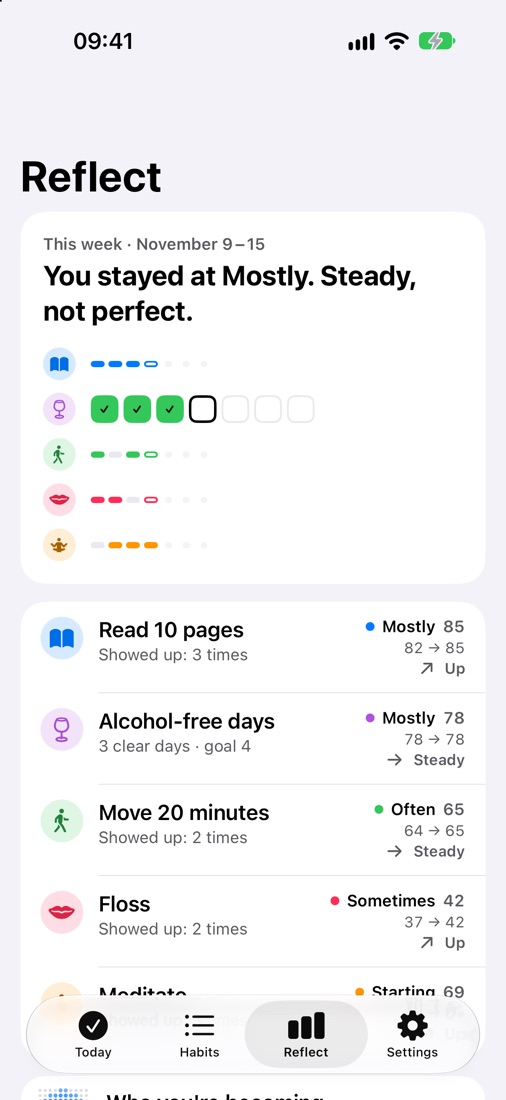Go to the Settings tab
The image size is (506, 1100).
412,1034
